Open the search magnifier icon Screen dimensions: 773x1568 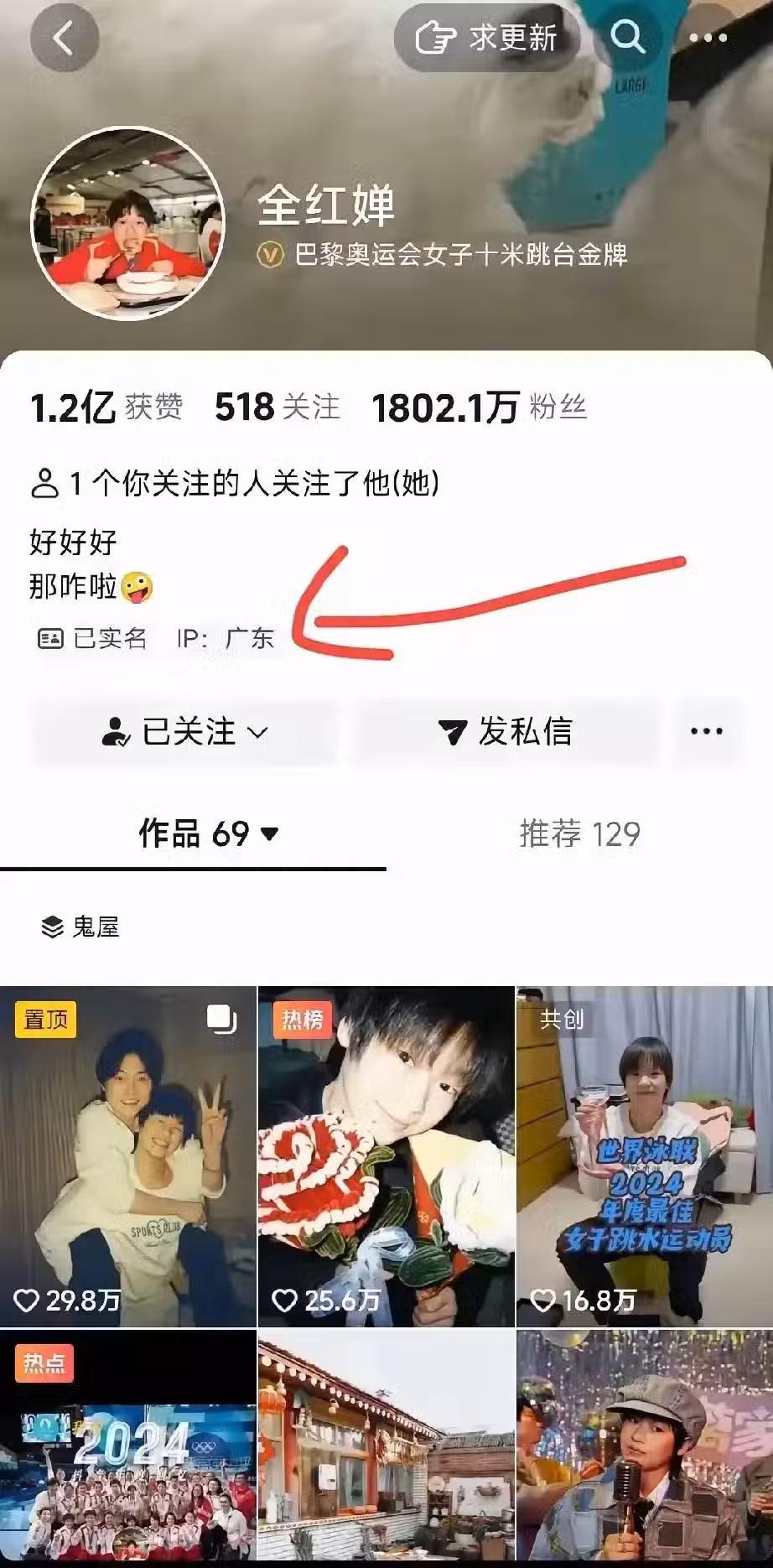(x=626, y=38)
